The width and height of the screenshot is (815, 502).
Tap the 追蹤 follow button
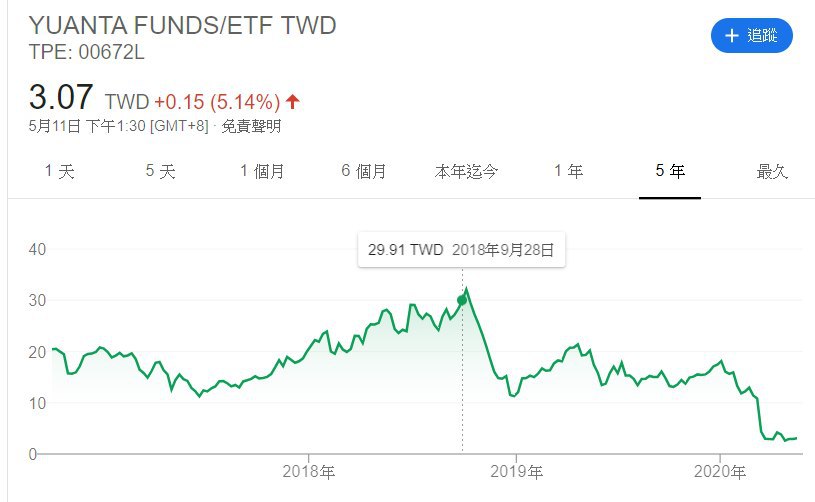[751, 36]
